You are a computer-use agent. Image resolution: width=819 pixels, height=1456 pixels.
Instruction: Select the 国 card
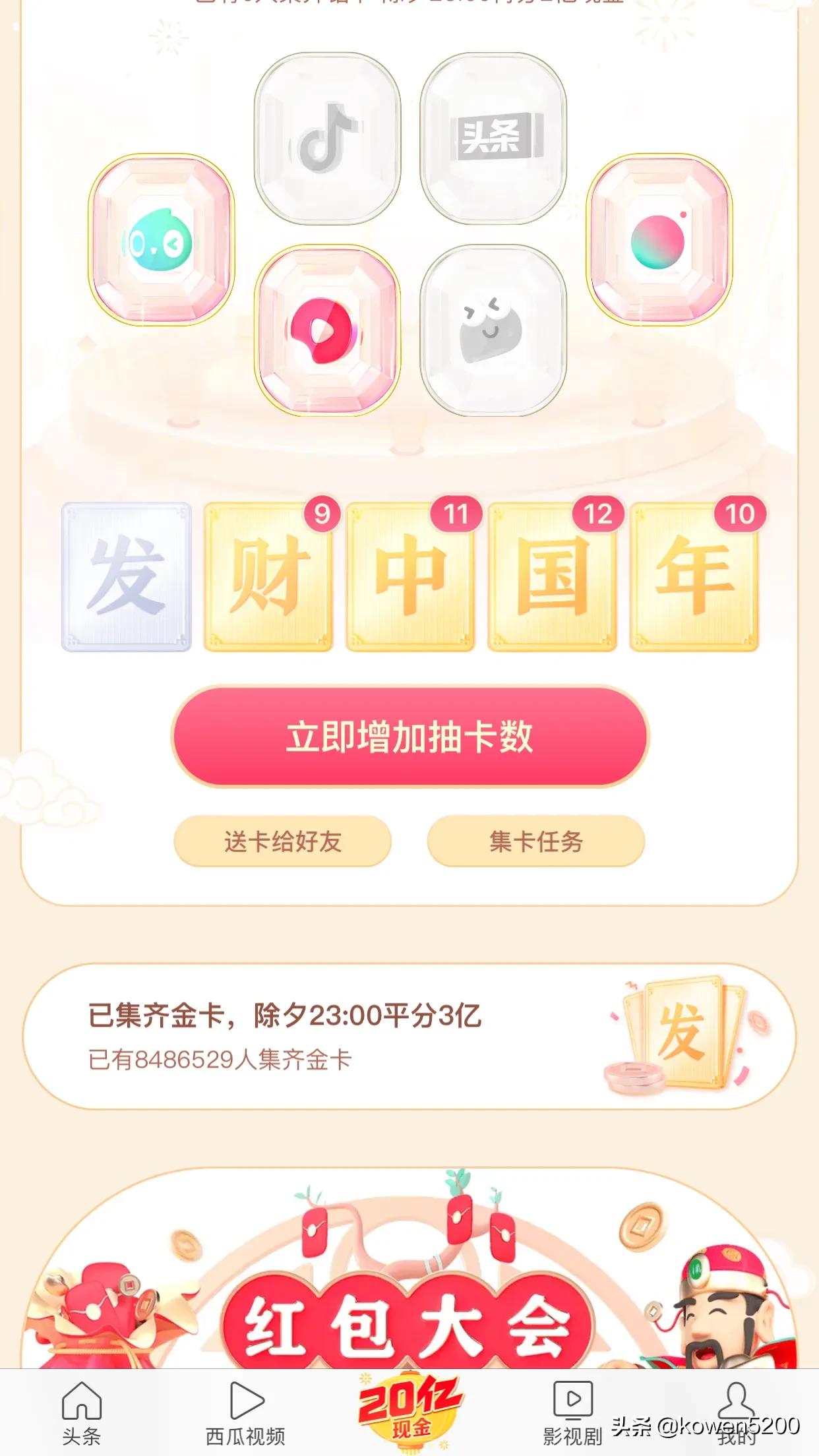point(552,577)
